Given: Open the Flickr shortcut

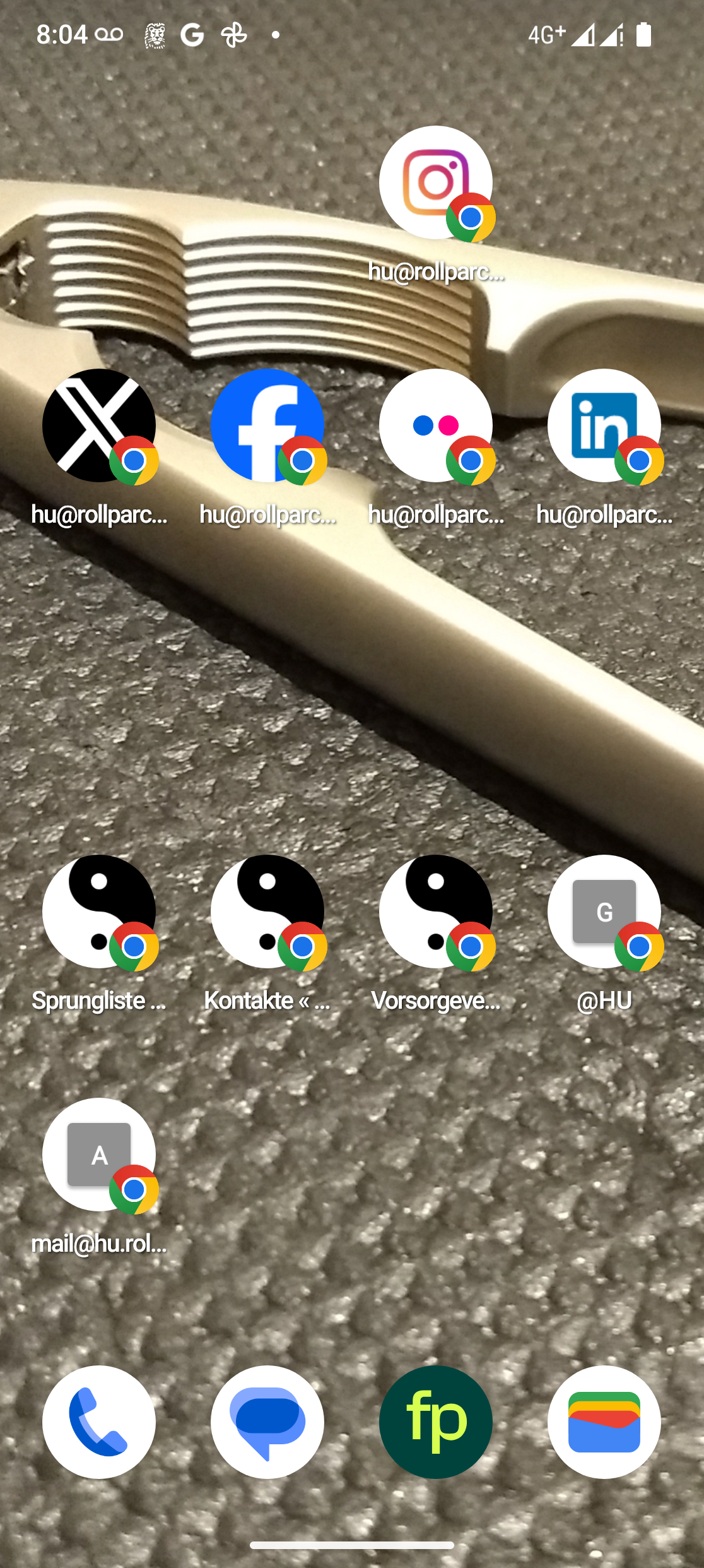Looking at the screenshot, I should pyautogui.click(x=435, y=426).
